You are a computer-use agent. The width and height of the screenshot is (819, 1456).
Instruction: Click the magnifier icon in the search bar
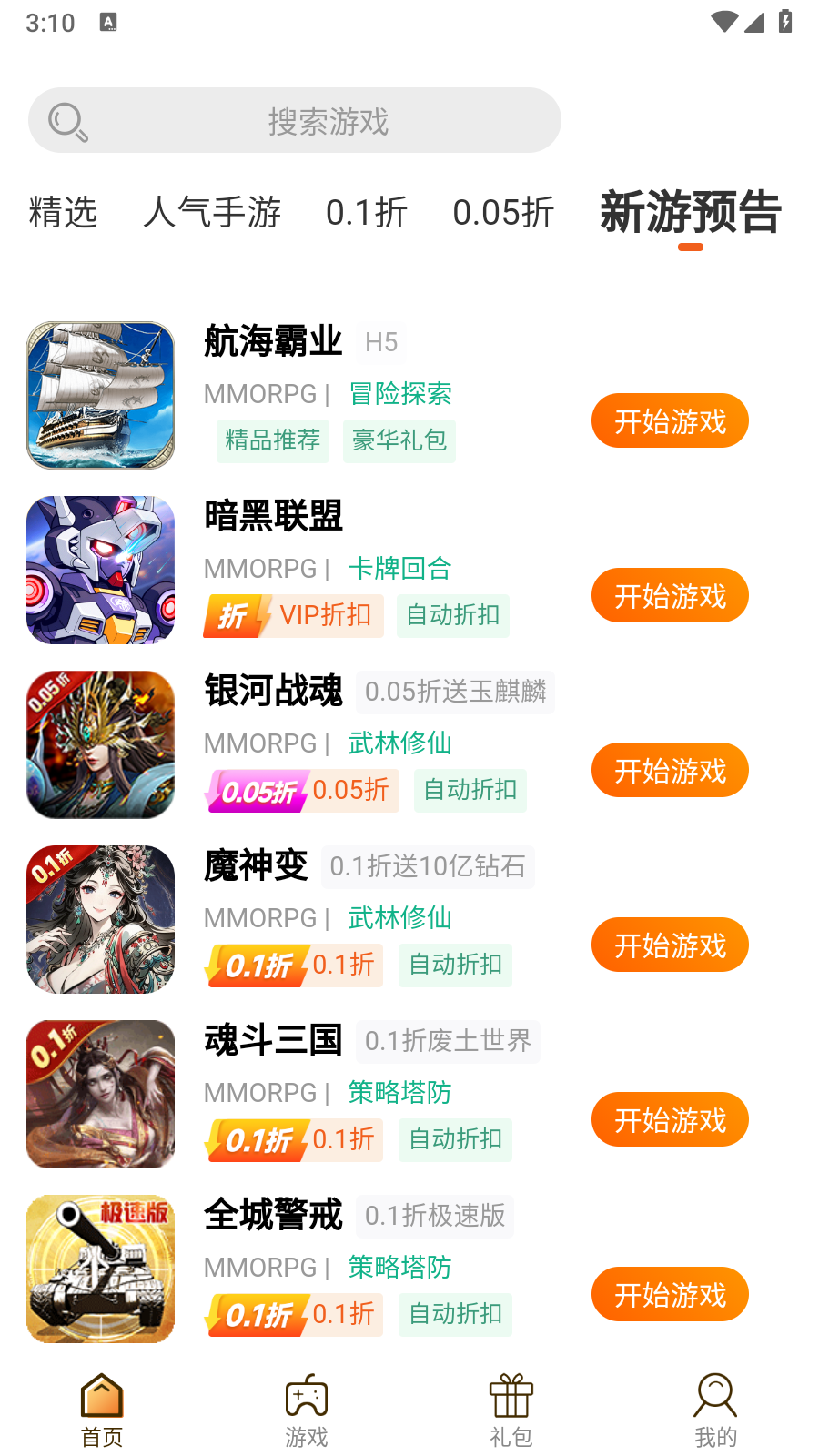[x=67, y=120]
